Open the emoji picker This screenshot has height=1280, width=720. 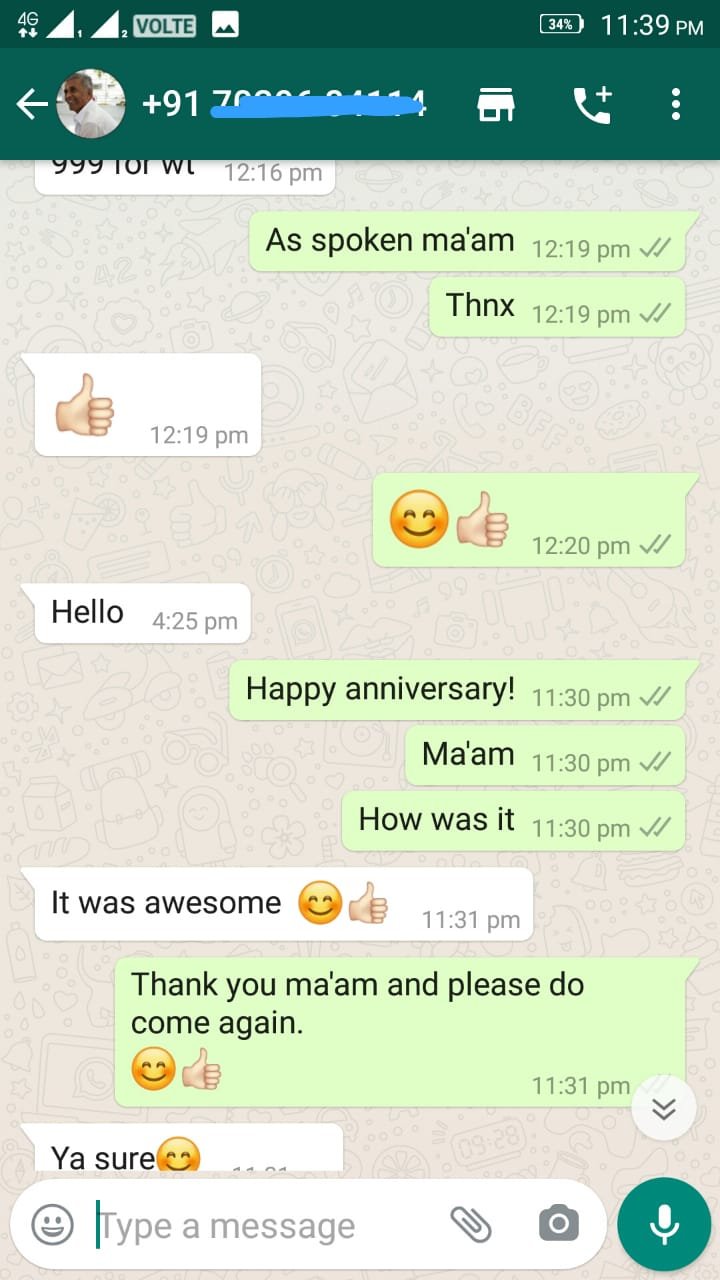coord(52,1224)
